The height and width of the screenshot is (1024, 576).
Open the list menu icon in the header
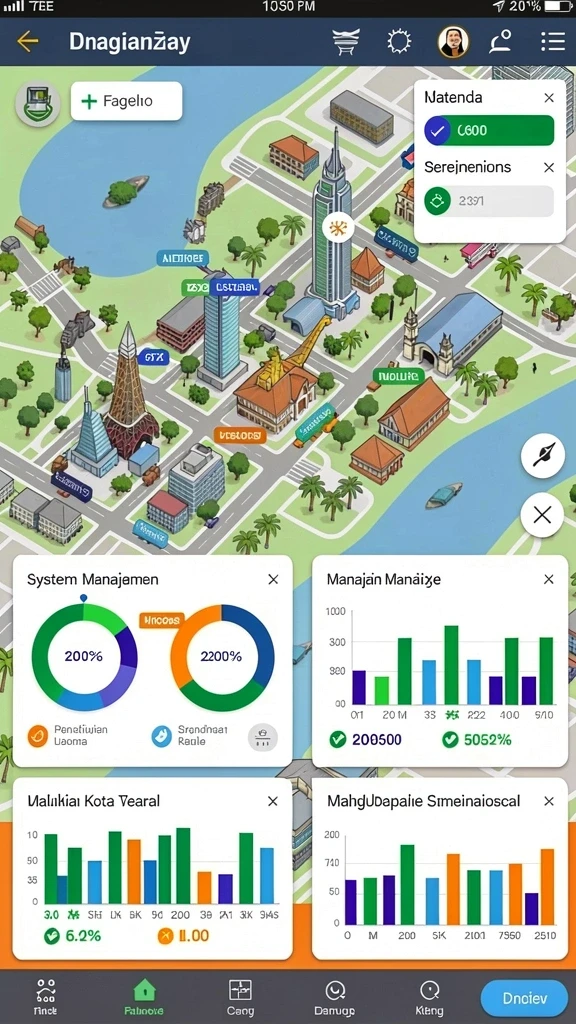(552, 42)
